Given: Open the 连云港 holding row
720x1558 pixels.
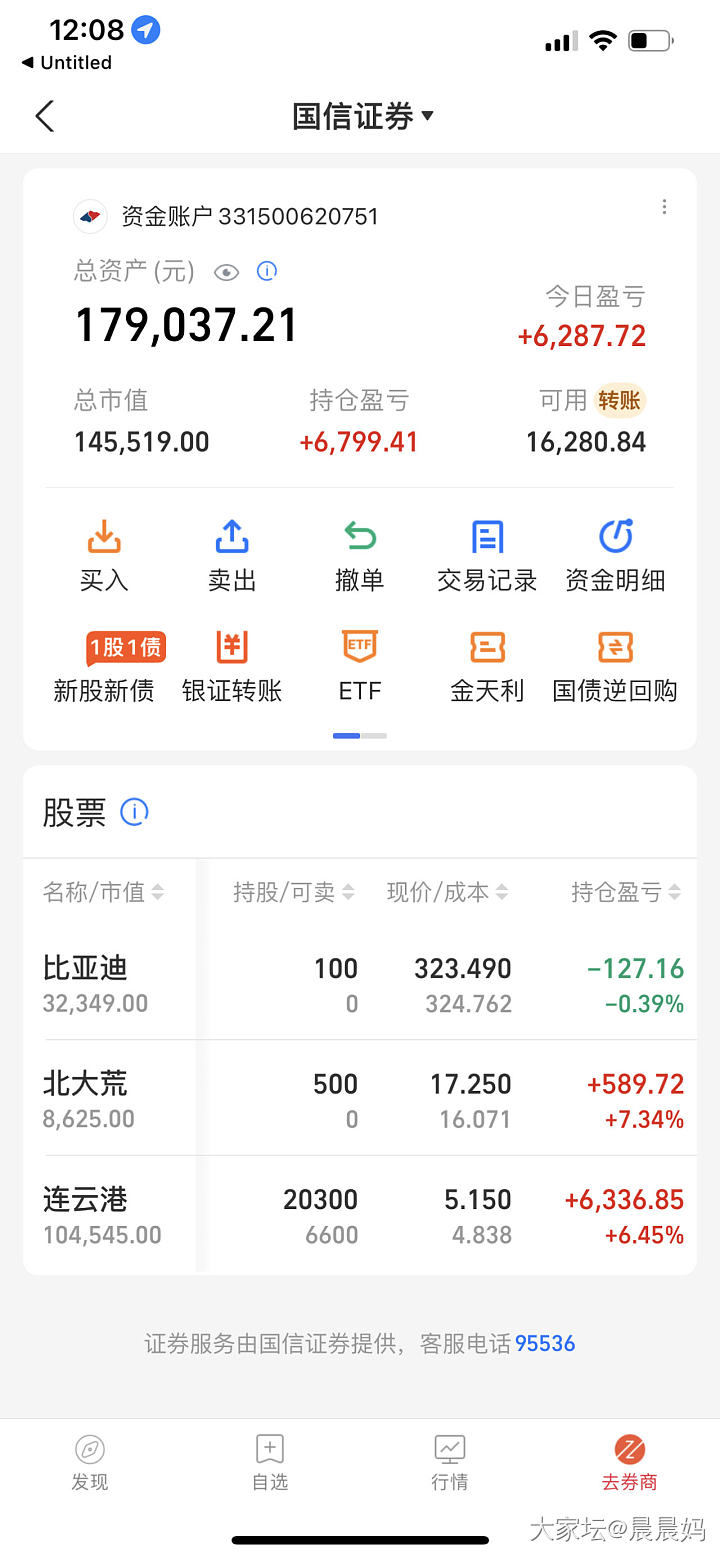Looking at the screenshot, I should coord(360,1215).
